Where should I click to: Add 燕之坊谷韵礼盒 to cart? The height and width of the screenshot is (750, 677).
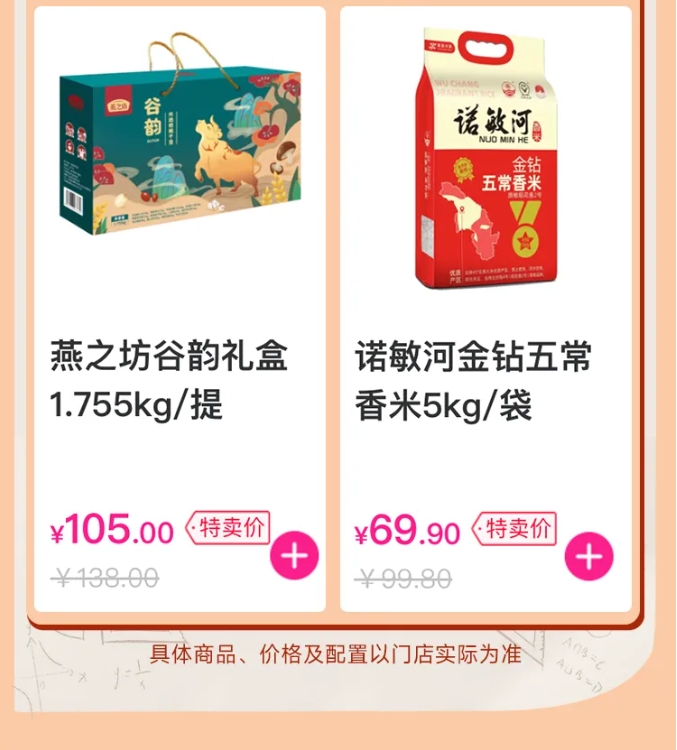tap(294, 556)
